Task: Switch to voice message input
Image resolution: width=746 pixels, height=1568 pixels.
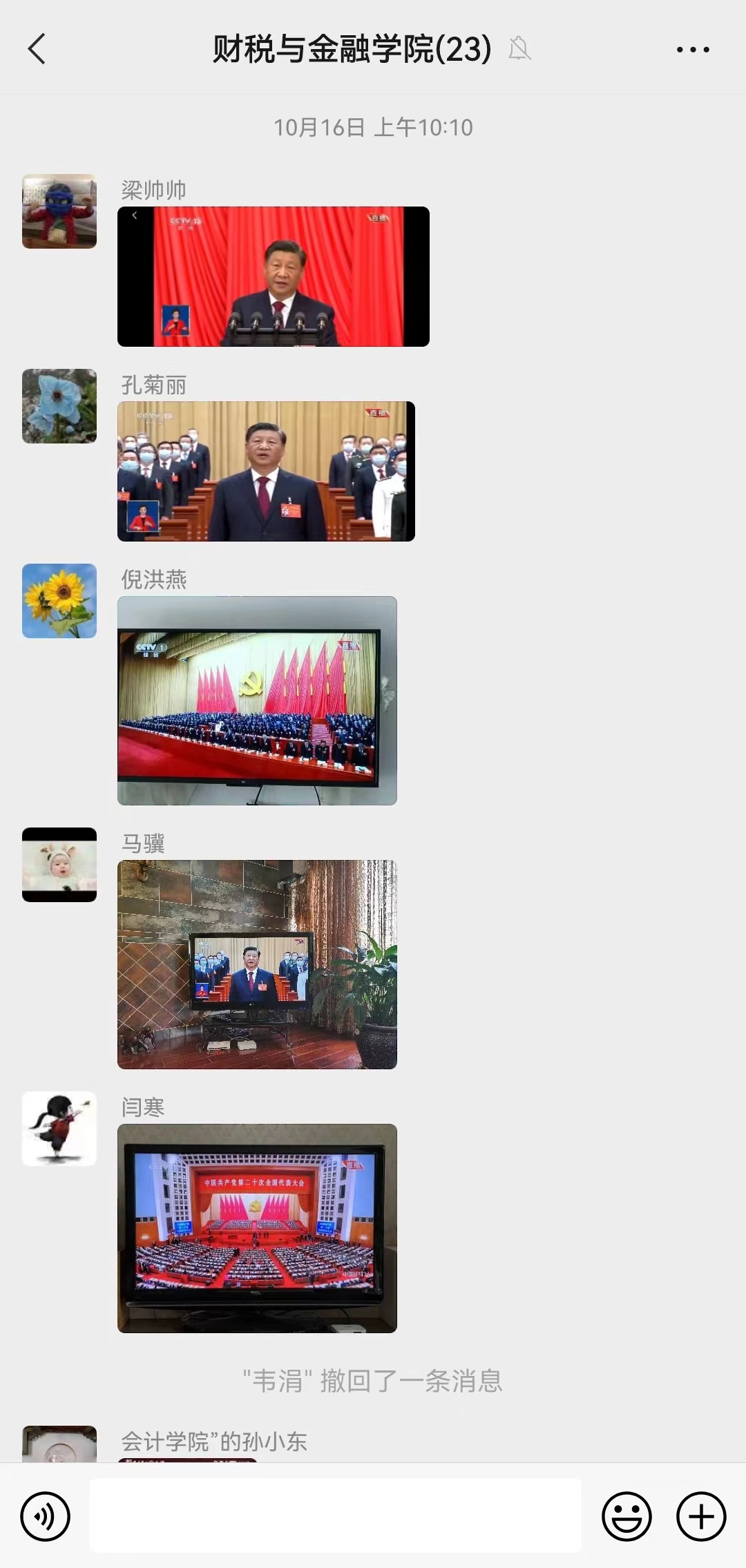Action: (46, 1517)
